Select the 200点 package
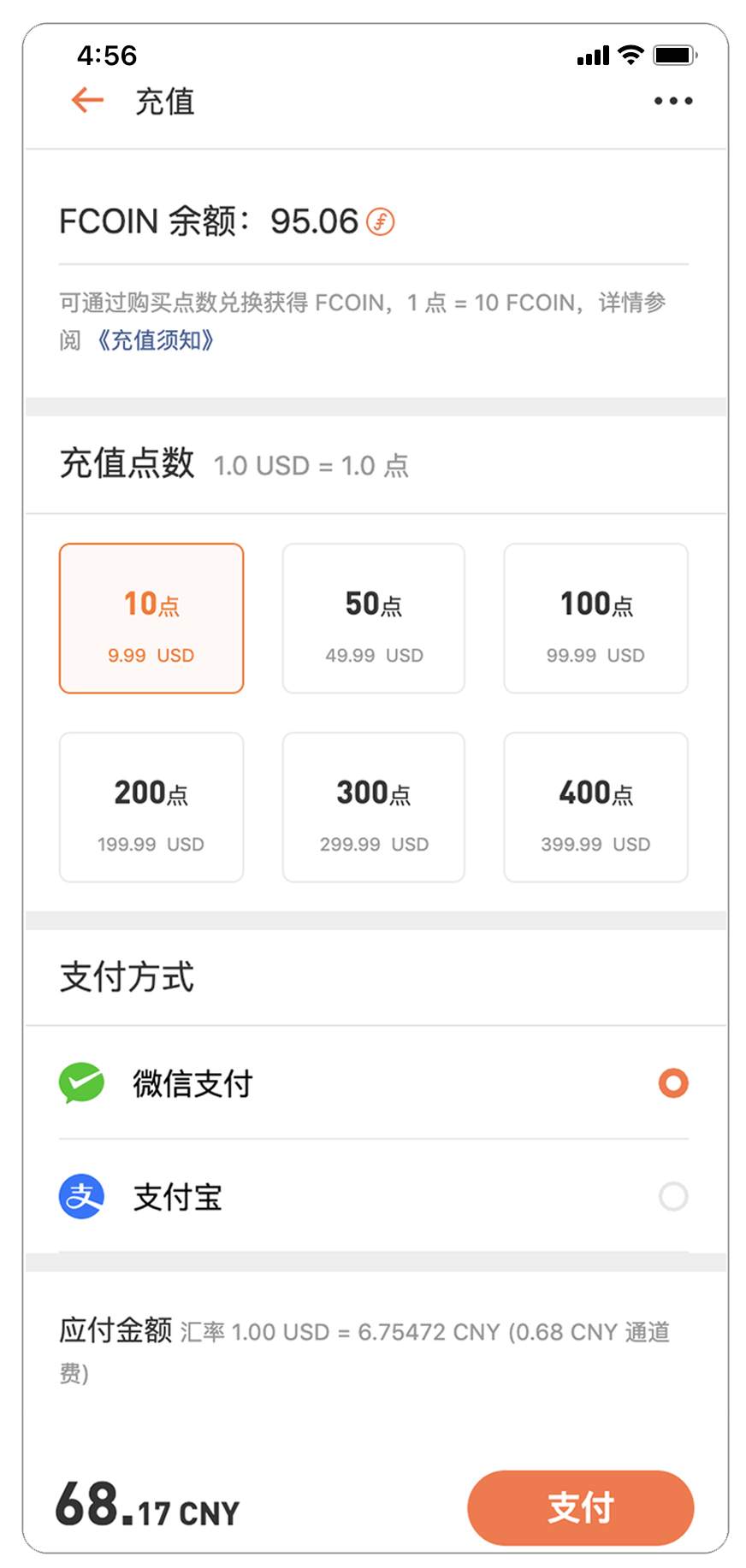Screen dimensions: 746x1568 click(151, 807)
